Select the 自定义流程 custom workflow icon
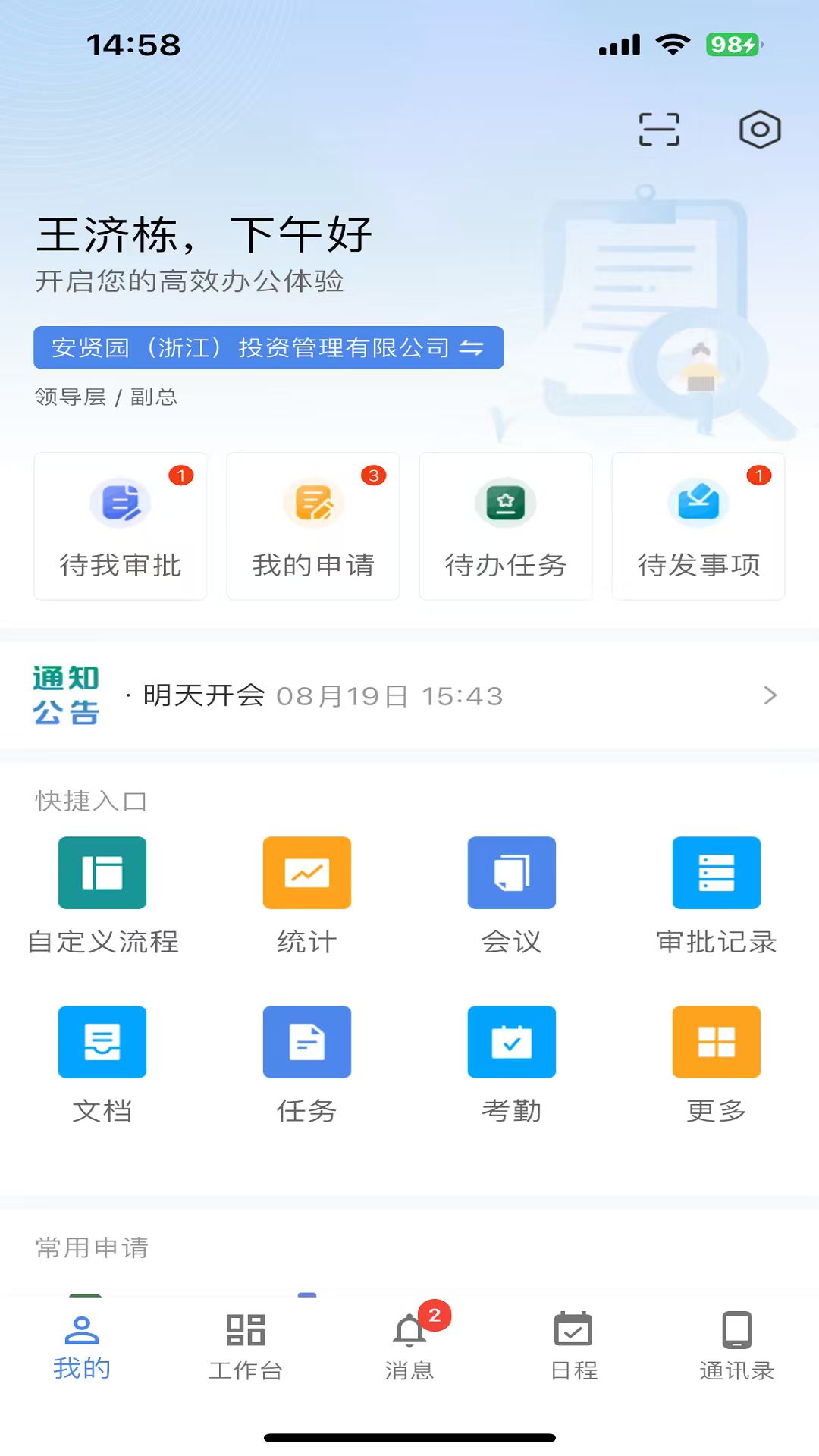This screenshot has width=819, height=1456. 102,873
